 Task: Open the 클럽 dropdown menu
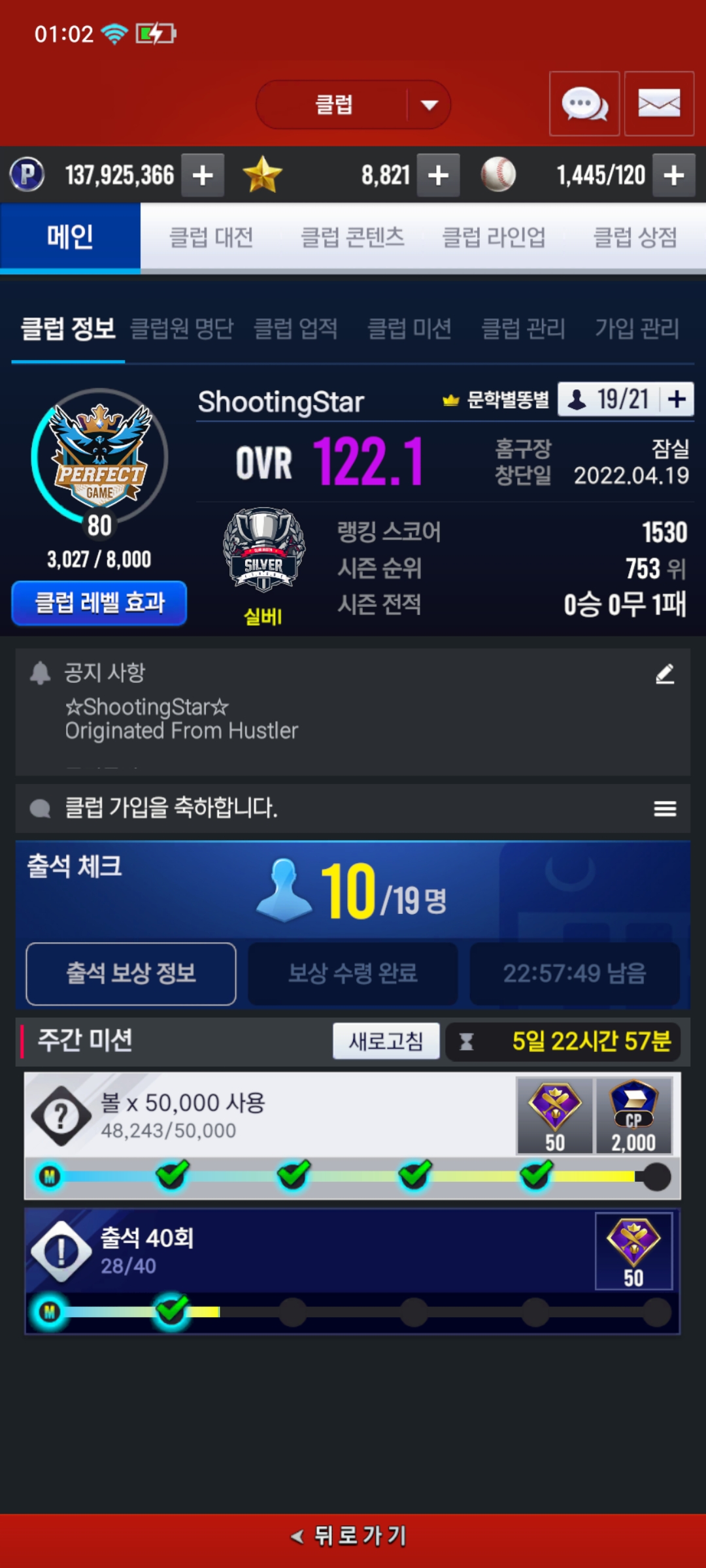coord(353,105)
